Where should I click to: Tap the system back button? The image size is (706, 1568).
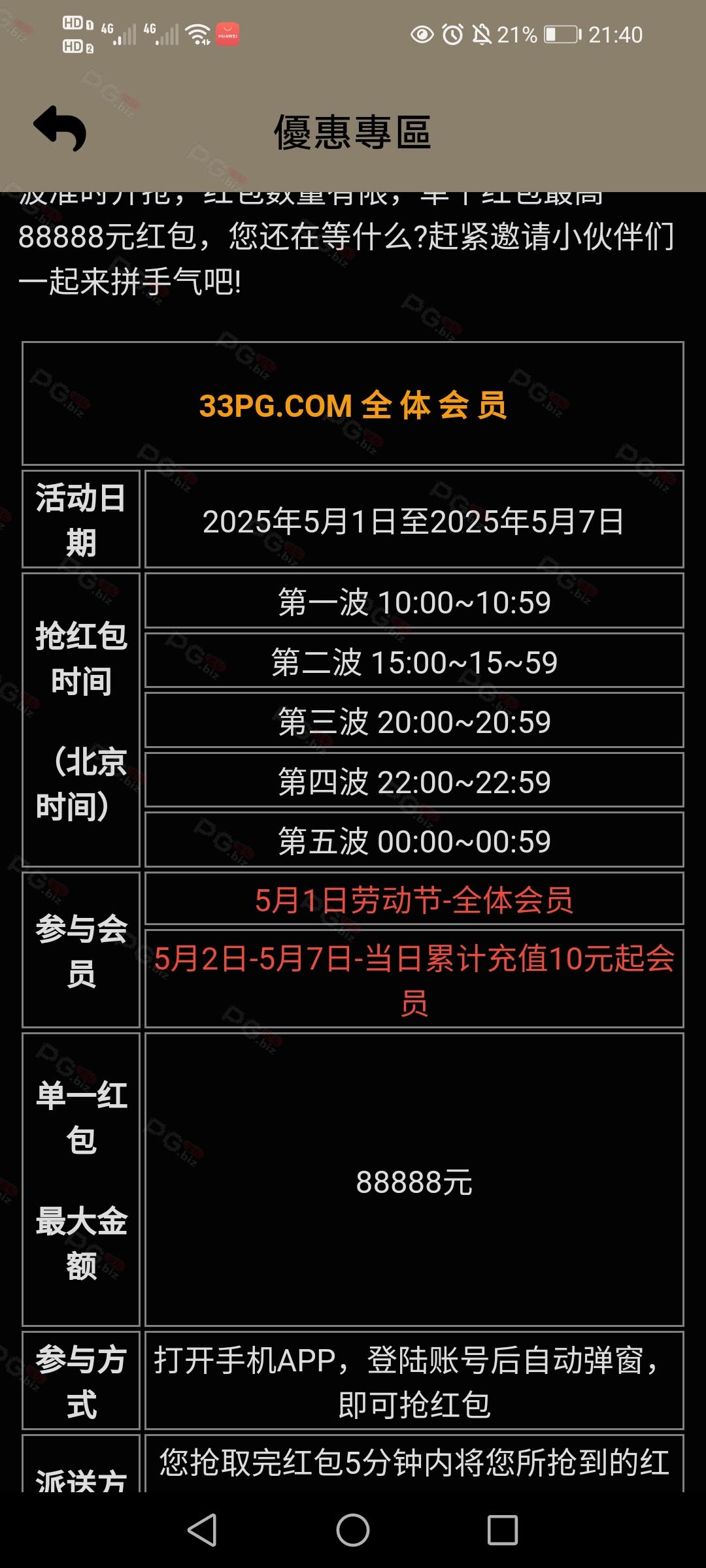coord(203,1529)
